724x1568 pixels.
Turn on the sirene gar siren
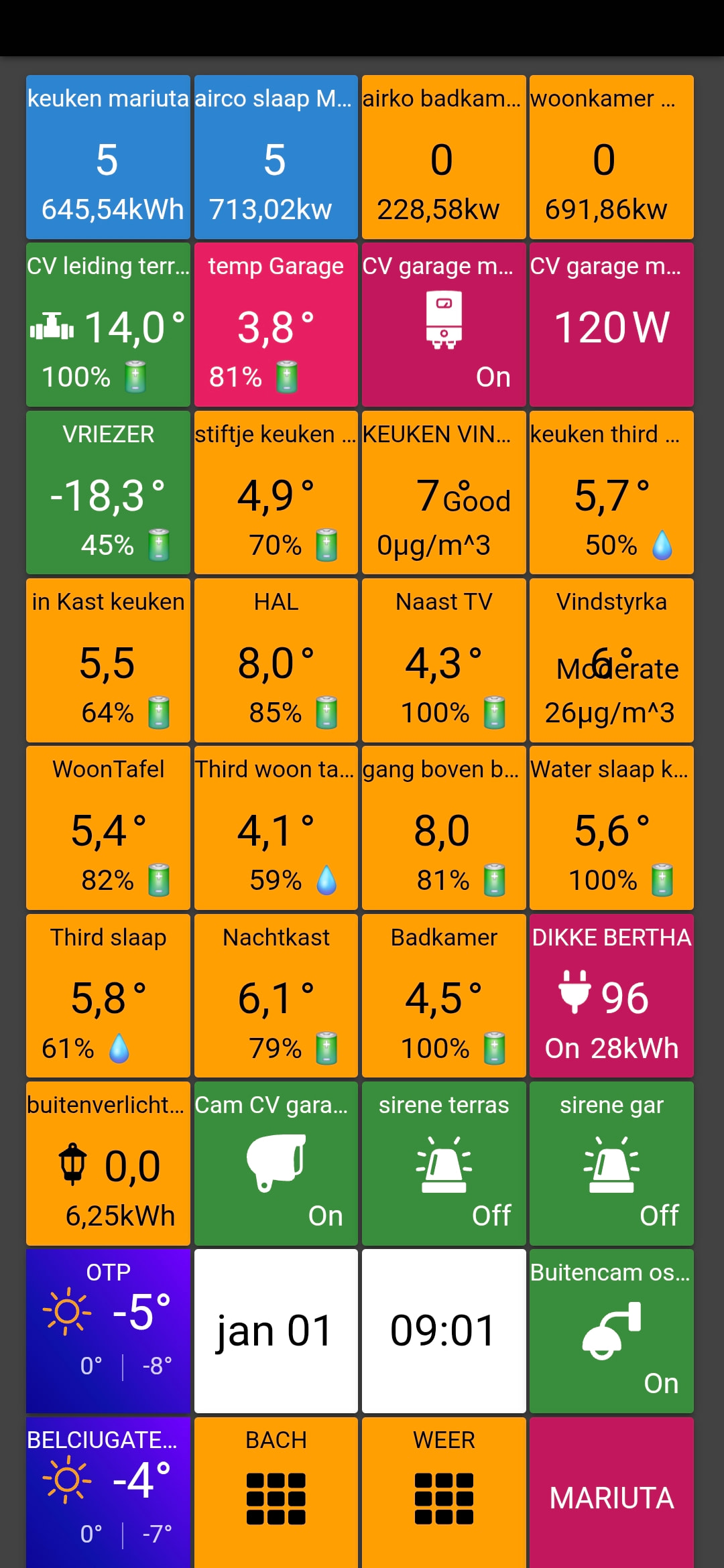pyautogui.click(x=611, y=1164)
